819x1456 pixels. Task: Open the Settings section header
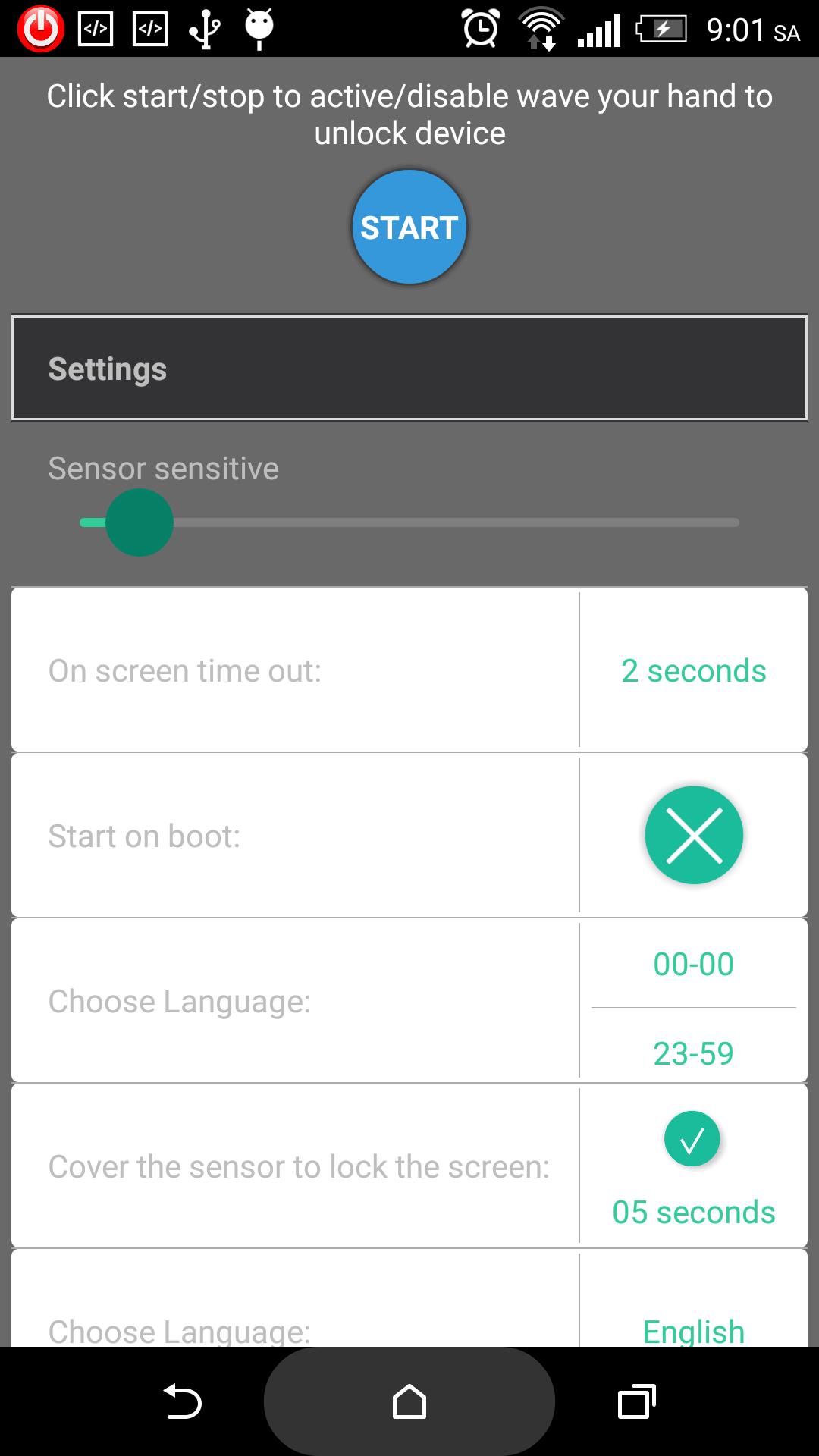409,368
